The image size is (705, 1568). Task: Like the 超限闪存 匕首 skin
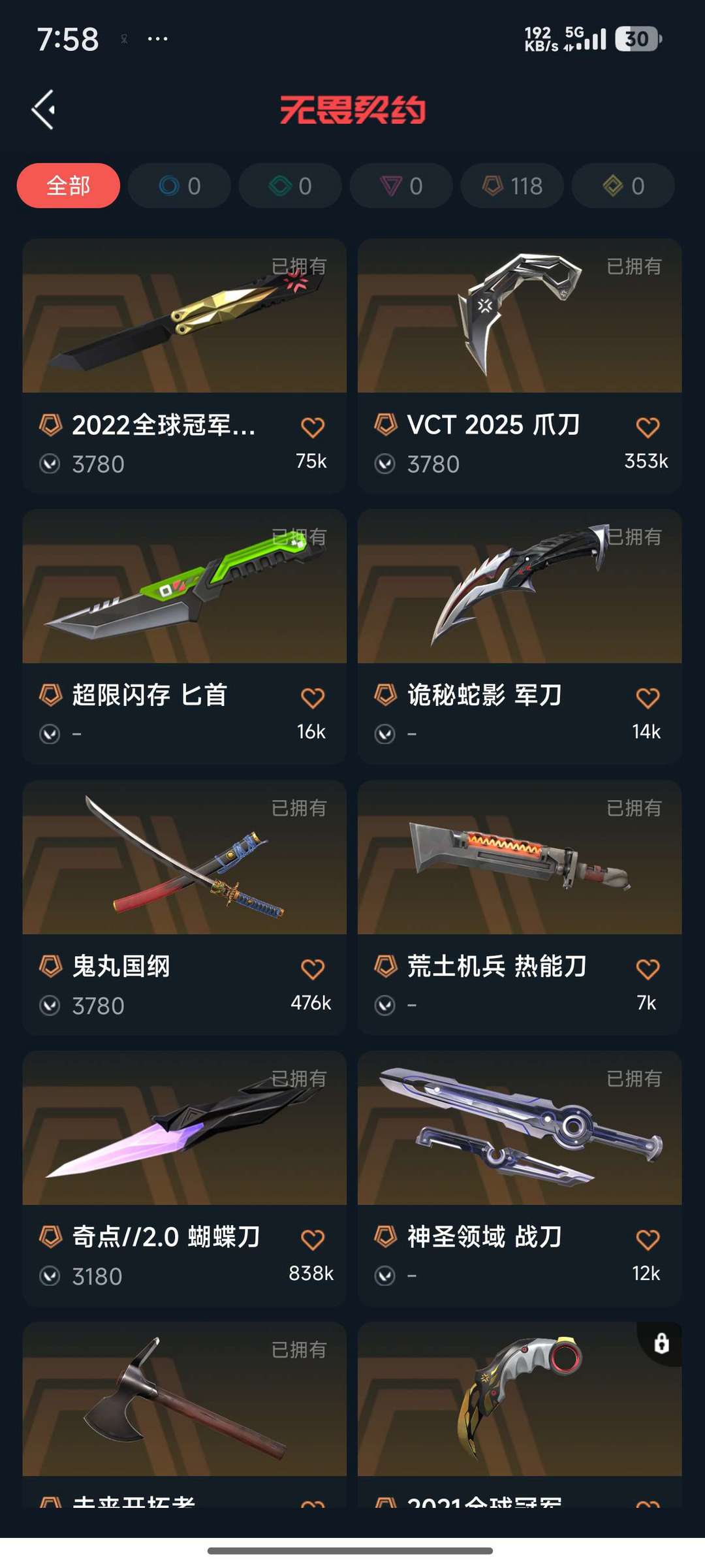[x=313, y=698]
